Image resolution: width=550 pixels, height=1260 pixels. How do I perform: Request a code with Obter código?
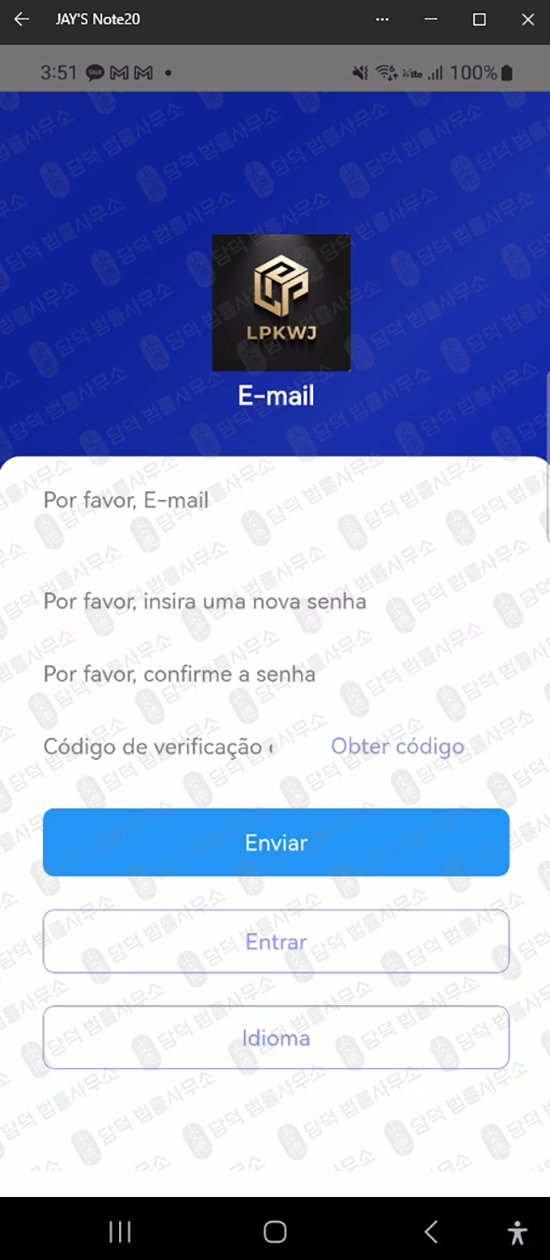tap(397, 746)
